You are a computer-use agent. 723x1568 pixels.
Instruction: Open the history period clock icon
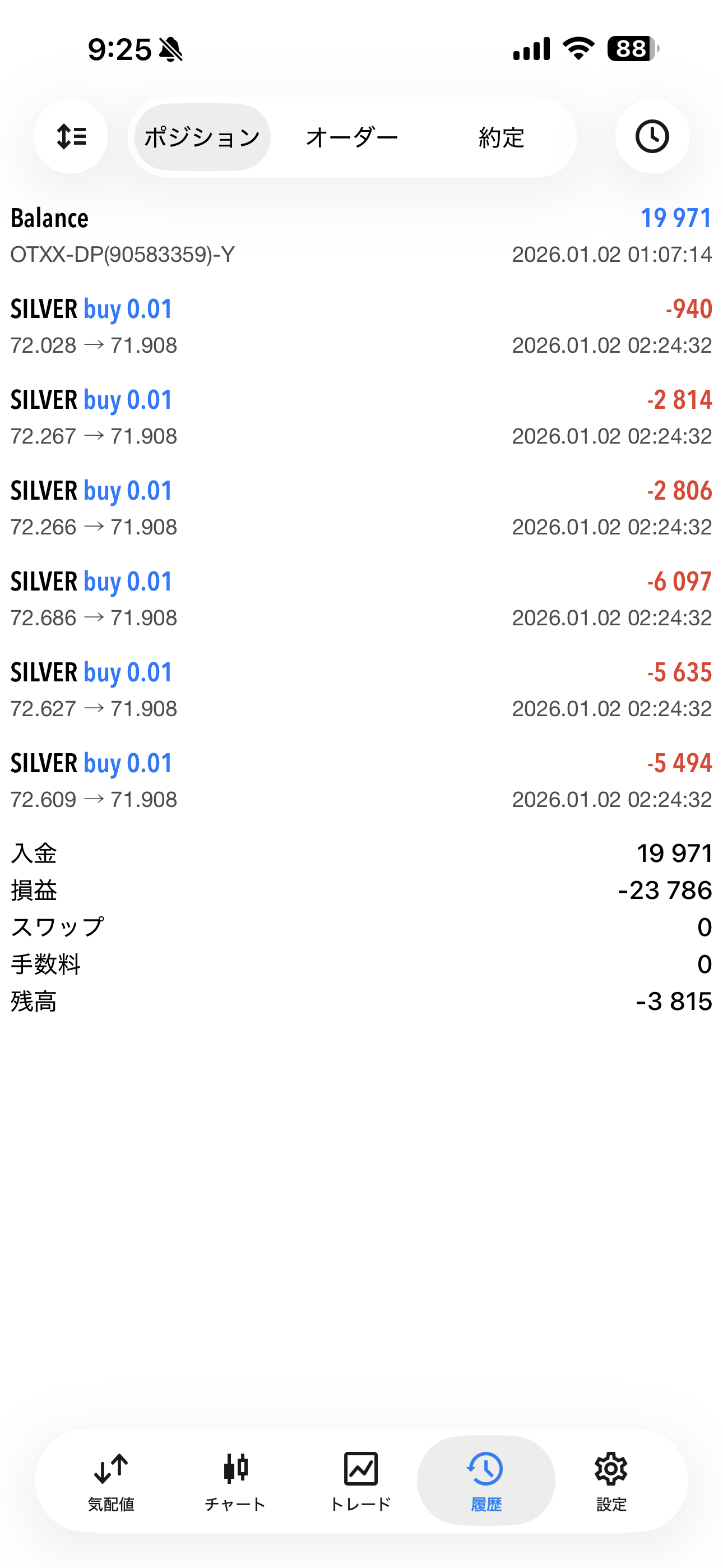tap(652, 136)
